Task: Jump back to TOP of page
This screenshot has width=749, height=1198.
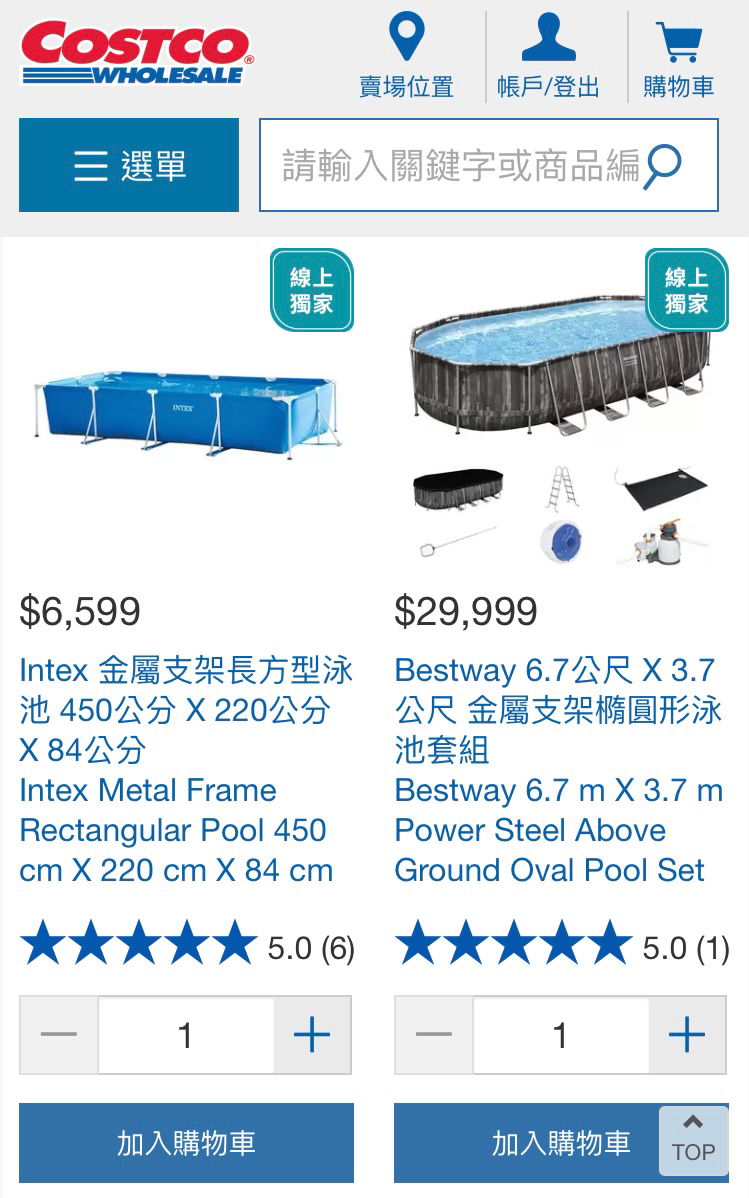Action: [x=693, y=1140]
